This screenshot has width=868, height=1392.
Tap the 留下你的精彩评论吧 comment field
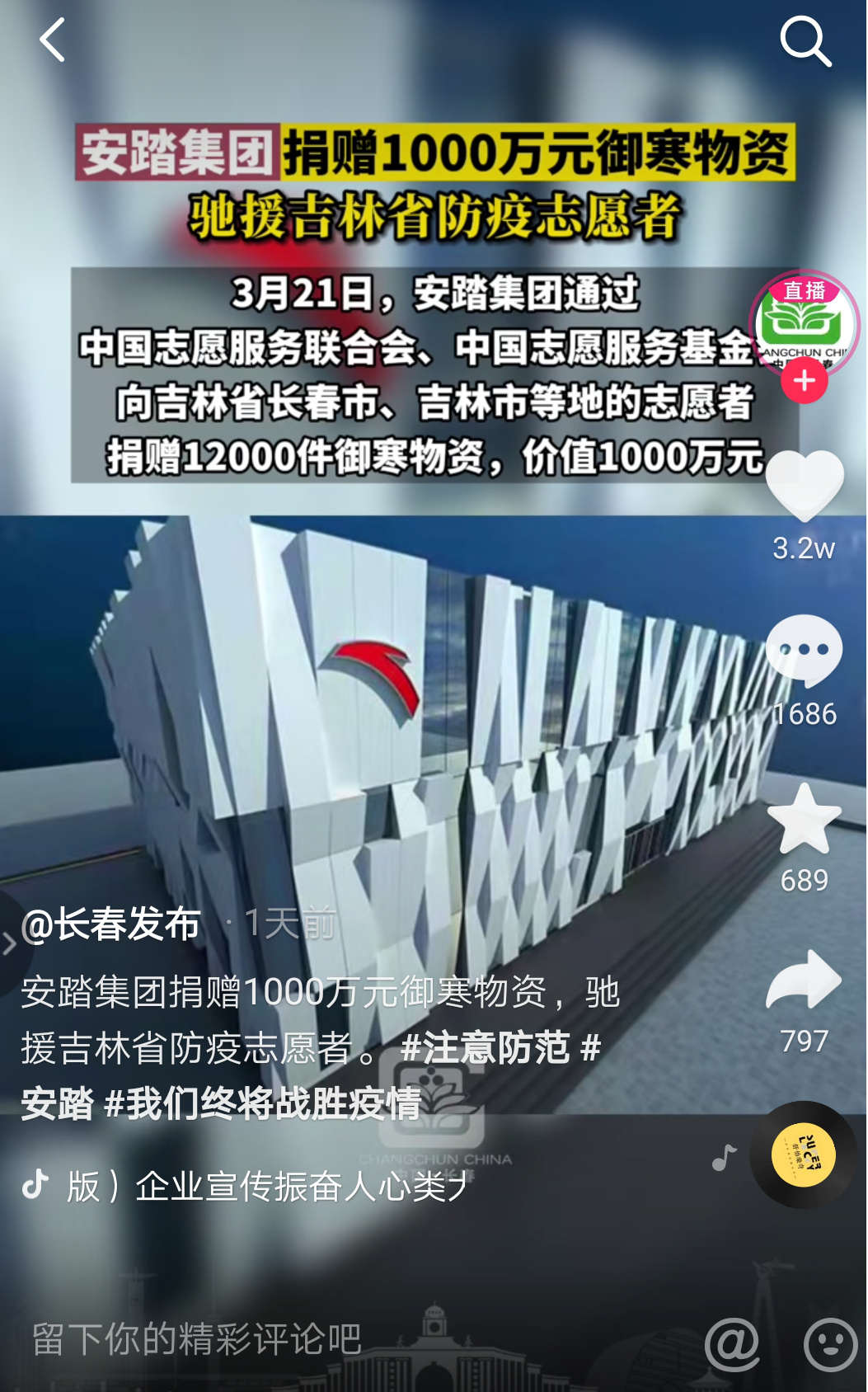198,1338
